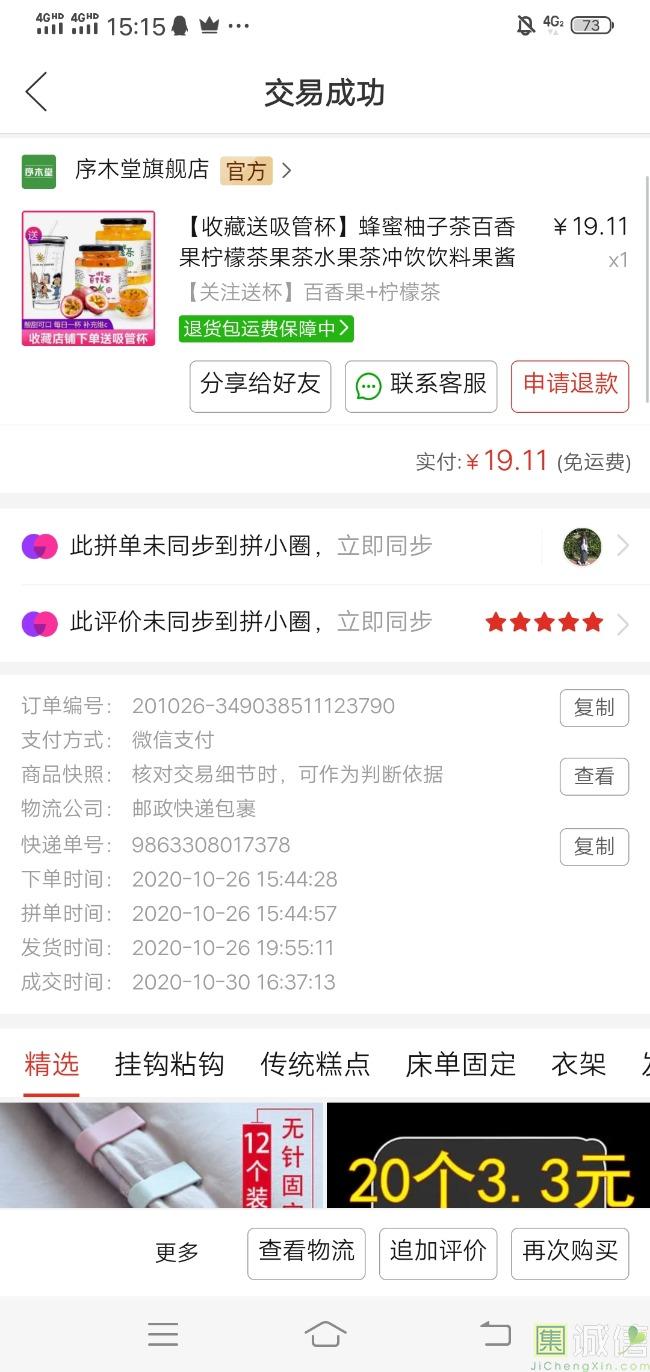Open the 序木堂旗舰店 store page
650x1372 pixels.
click(142, 170)
